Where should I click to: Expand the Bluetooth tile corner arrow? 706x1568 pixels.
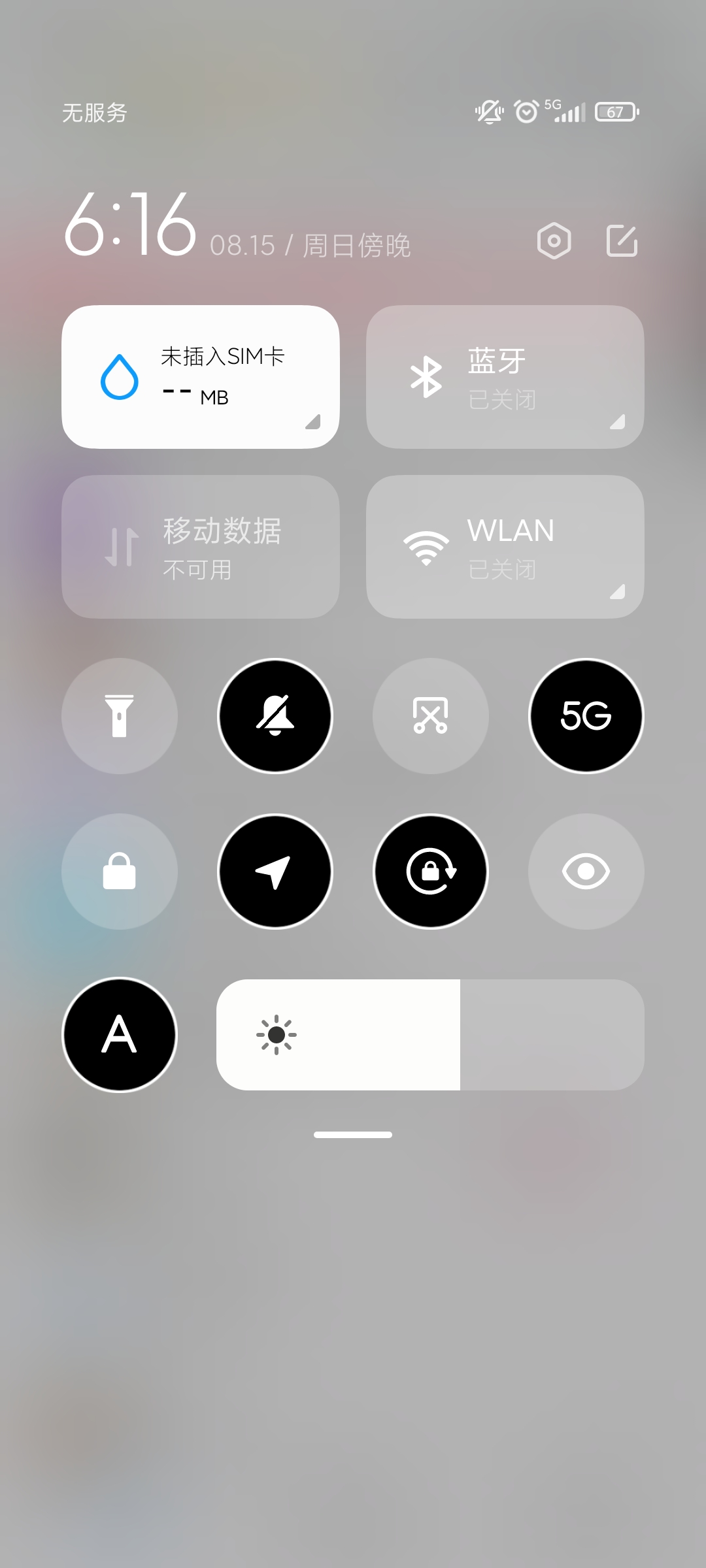point(617,421)
